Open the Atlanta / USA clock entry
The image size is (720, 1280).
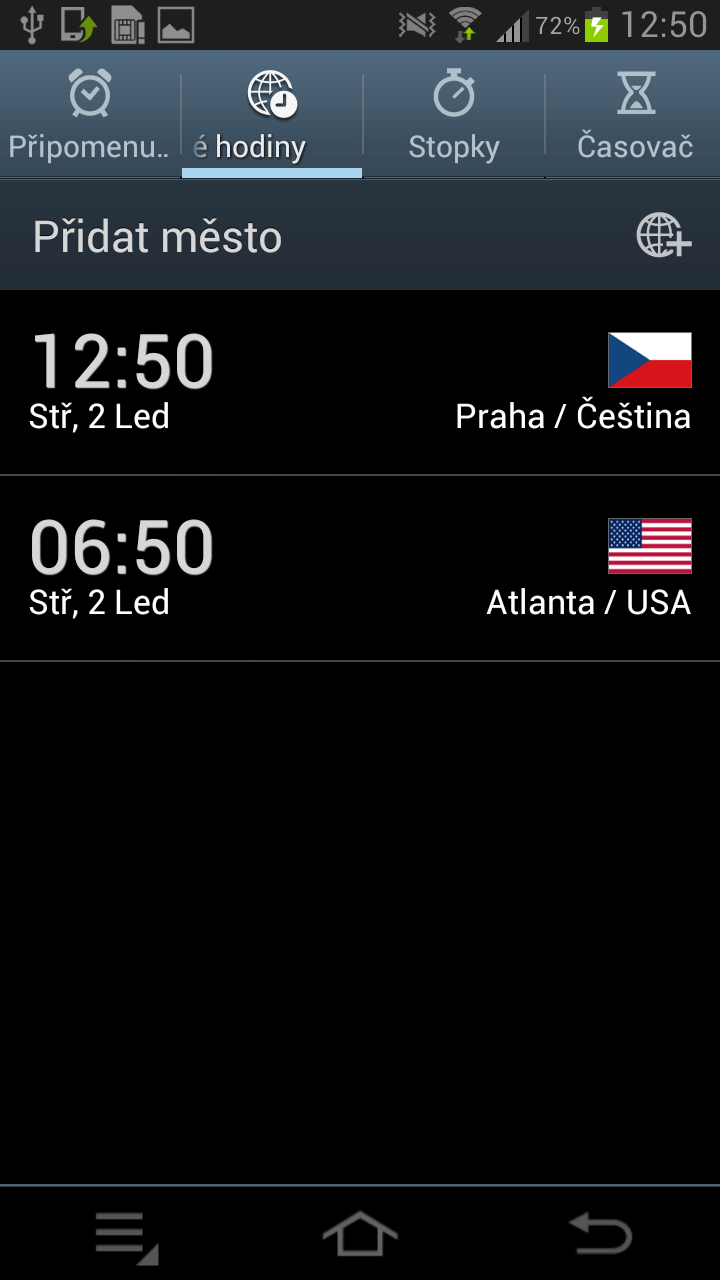coord(360,568)
